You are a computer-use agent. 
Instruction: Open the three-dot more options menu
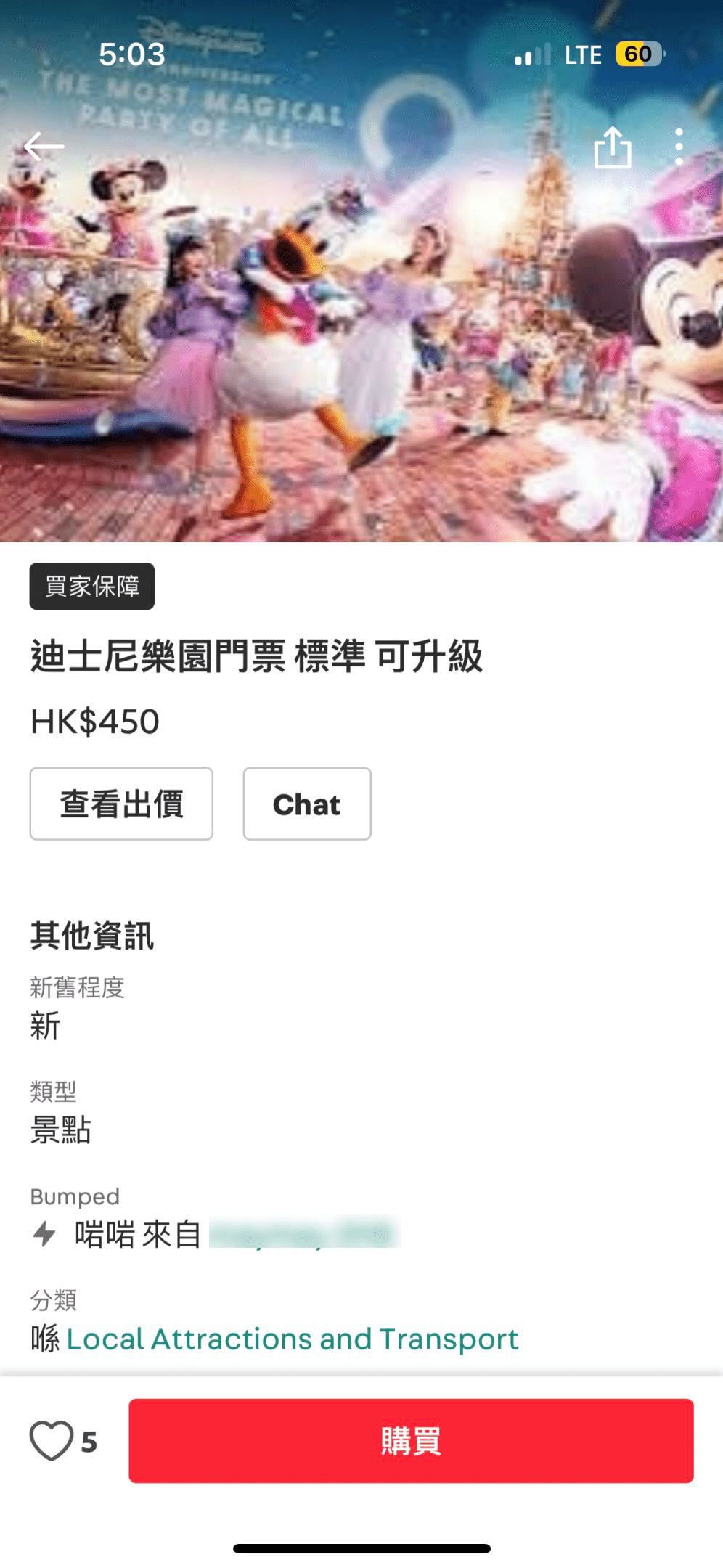tap(680, 144)
